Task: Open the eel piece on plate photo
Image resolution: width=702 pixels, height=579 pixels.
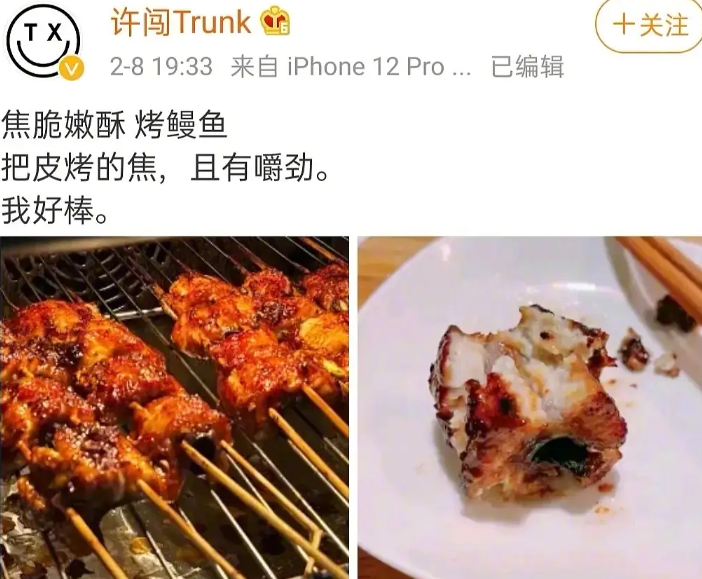Action: pos(530,407)
